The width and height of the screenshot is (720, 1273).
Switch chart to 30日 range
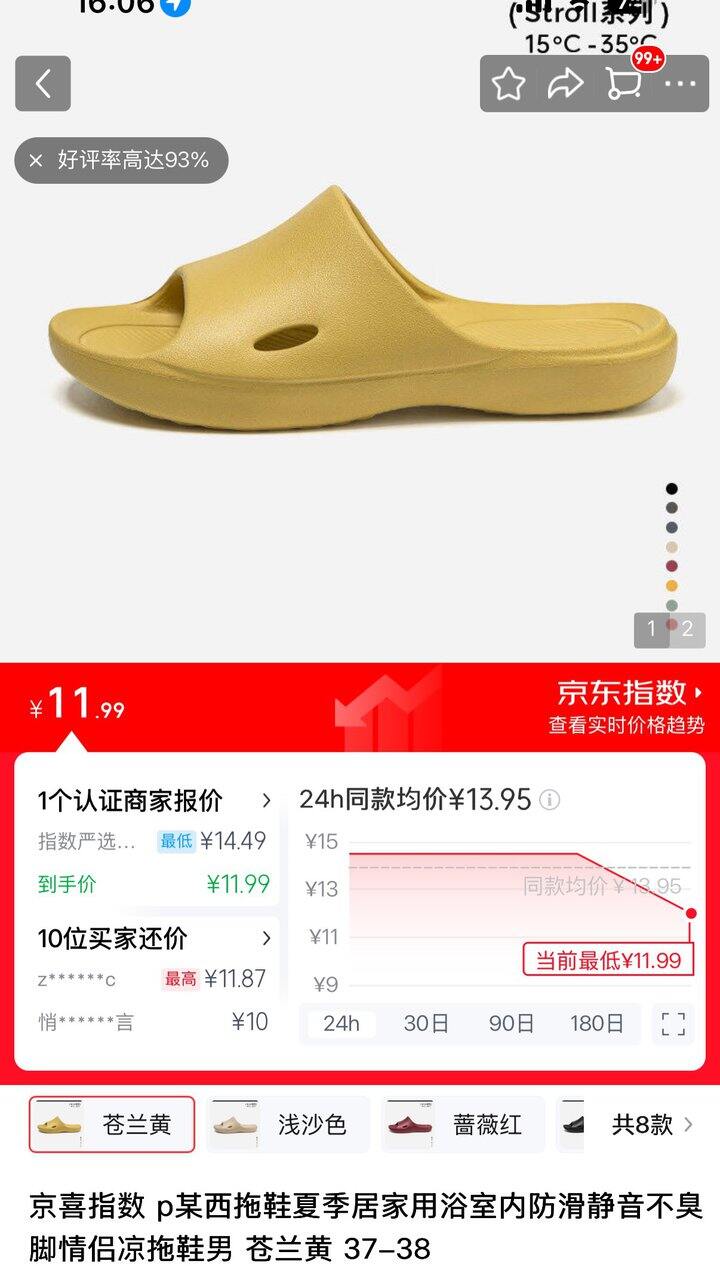tap(426, 1023)
